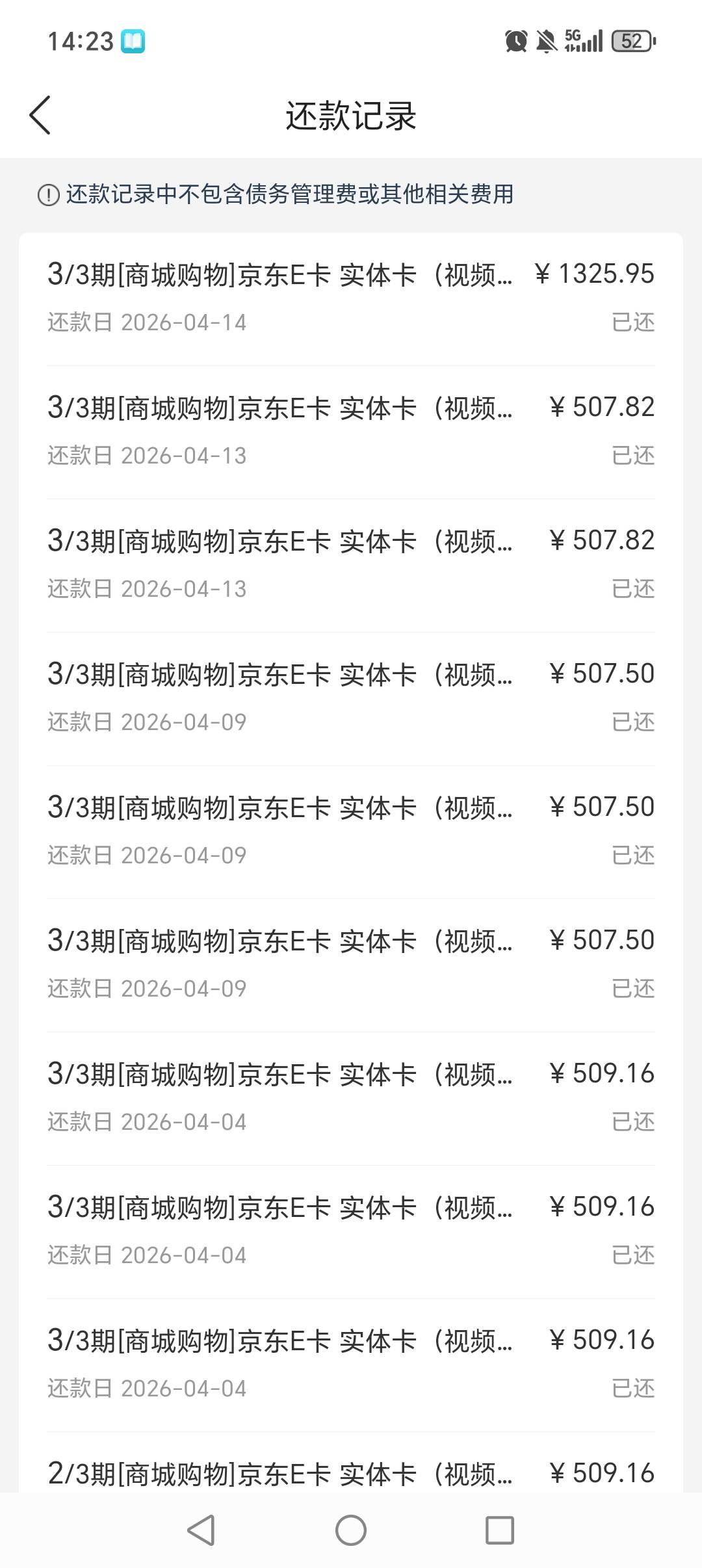Go back from the 还款记录 page
The image size is (702, 1568).
pyautogui.click(x=40, y=116)
